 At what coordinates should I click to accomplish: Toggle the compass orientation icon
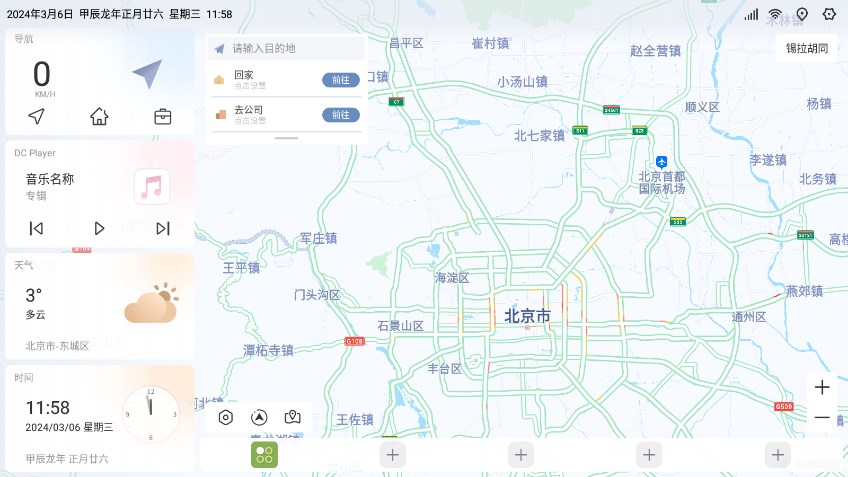[259, 417]
